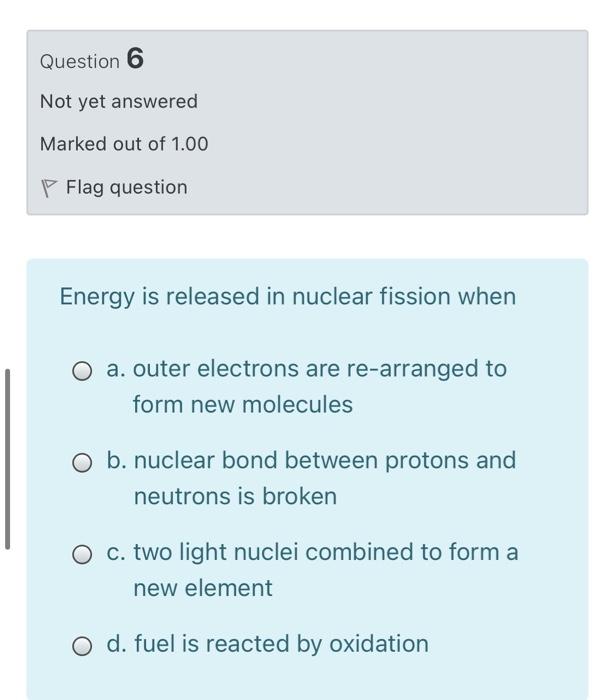Screen dimensions: 615x700
Task: Select answer a about outer electrons
Action: click(x=82, y=371)
